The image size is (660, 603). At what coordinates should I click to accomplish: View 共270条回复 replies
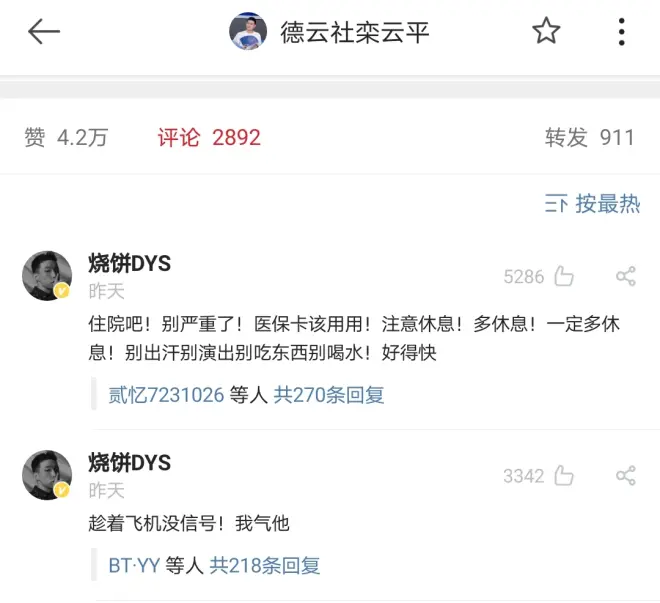click(x=329, y=395)
